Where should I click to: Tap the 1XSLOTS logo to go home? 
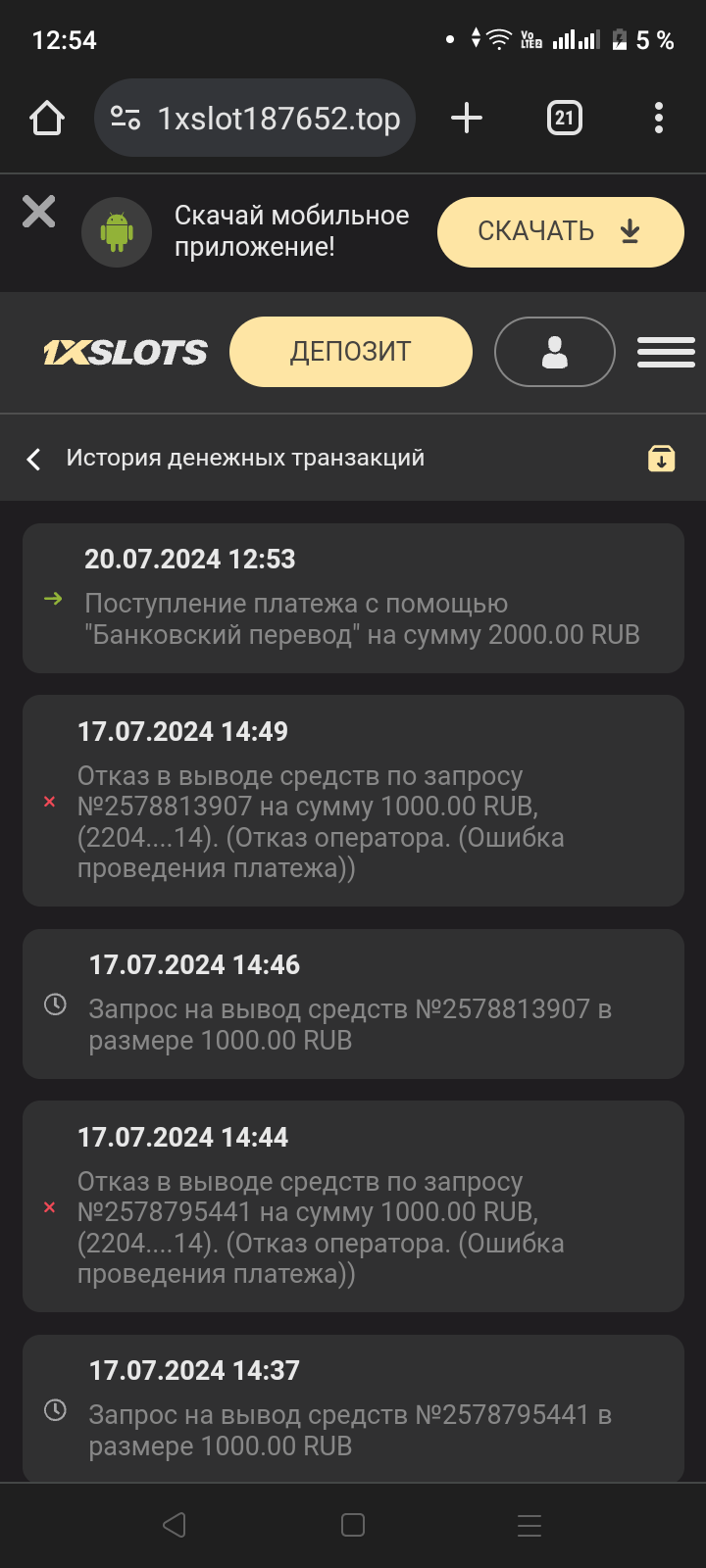coord(126,353)
